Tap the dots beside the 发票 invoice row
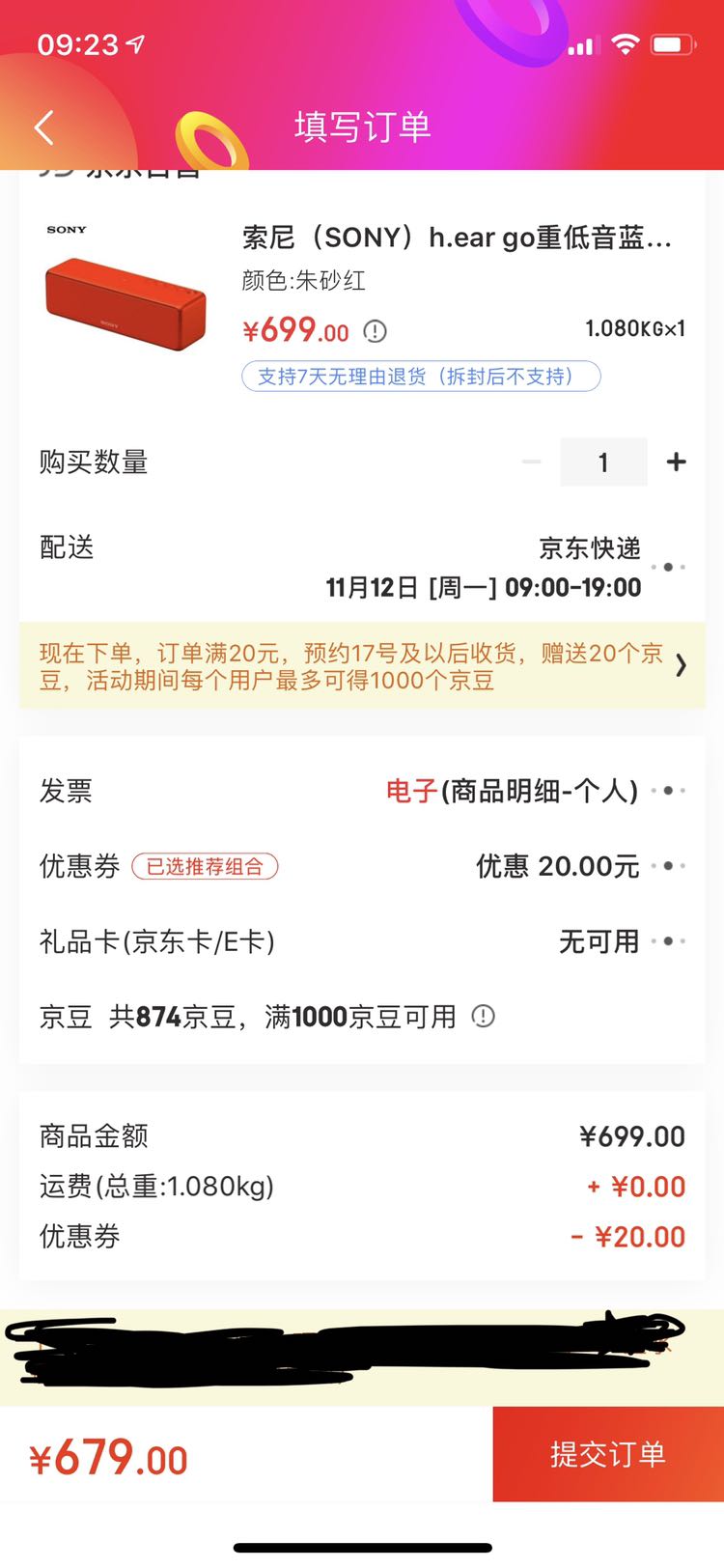 [668, 790]
